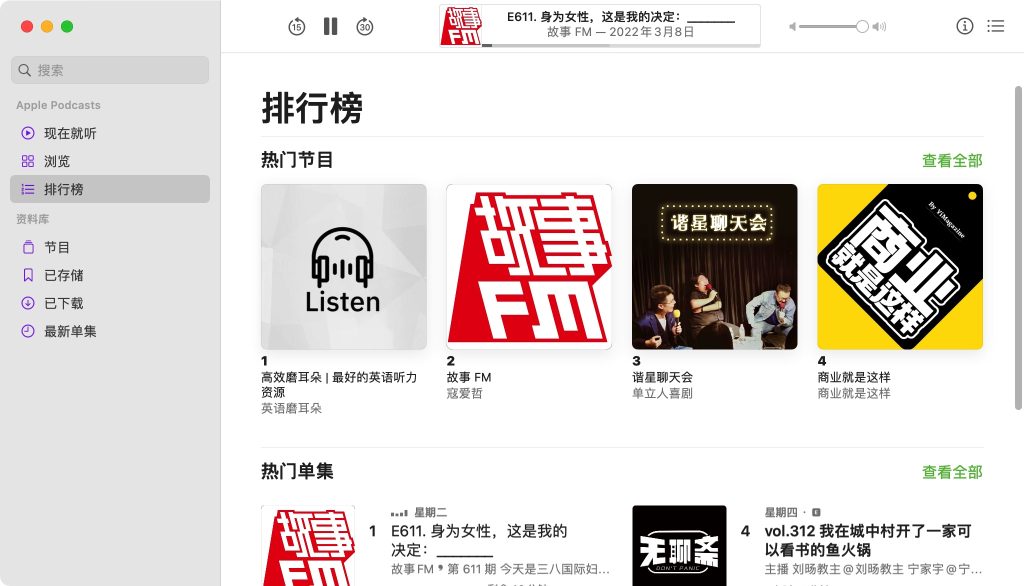Open the 高效磨耳朵 podcast

[343, 267]
